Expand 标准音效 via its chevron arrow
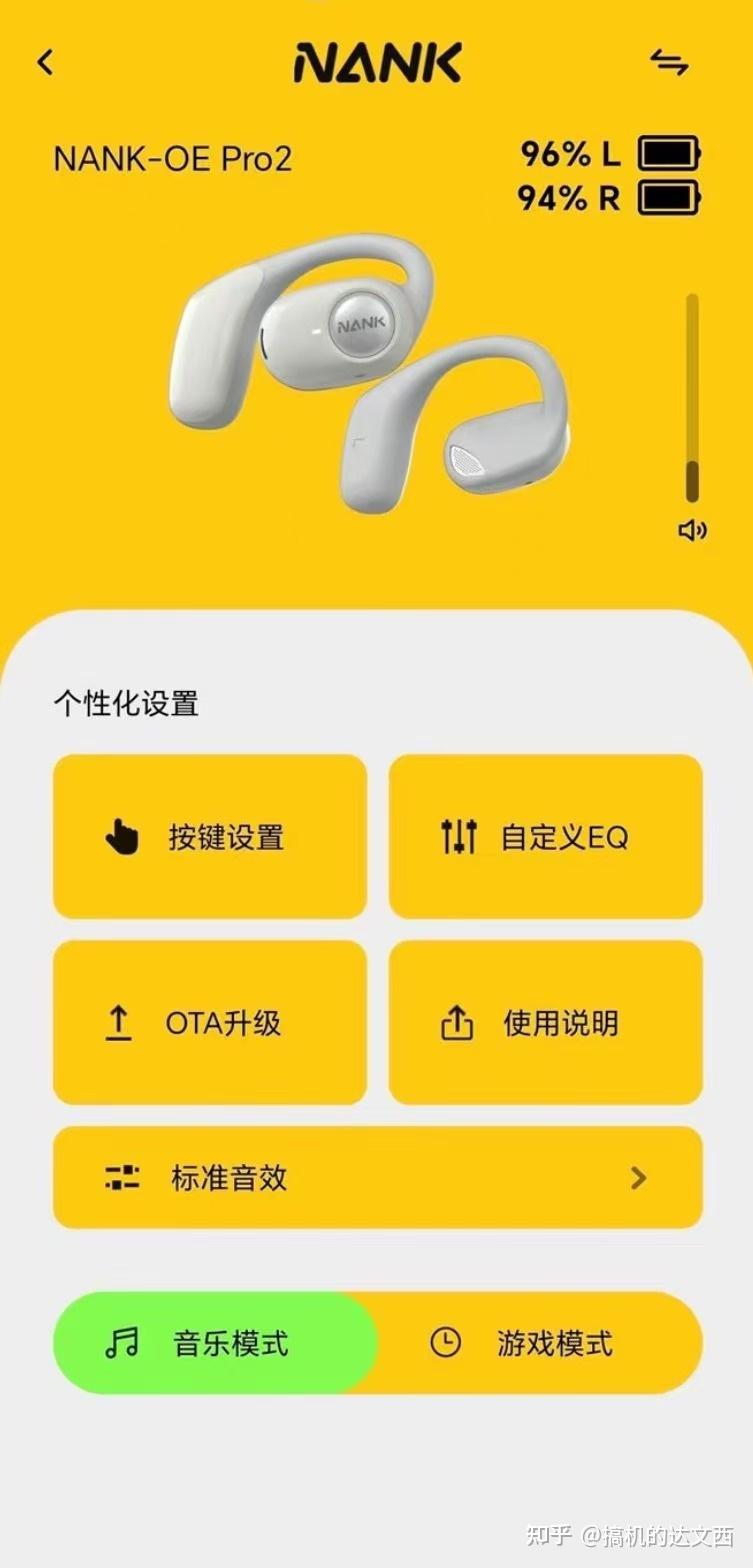The height and width of the screenshot is (1568, 753). coord(638,1178)
